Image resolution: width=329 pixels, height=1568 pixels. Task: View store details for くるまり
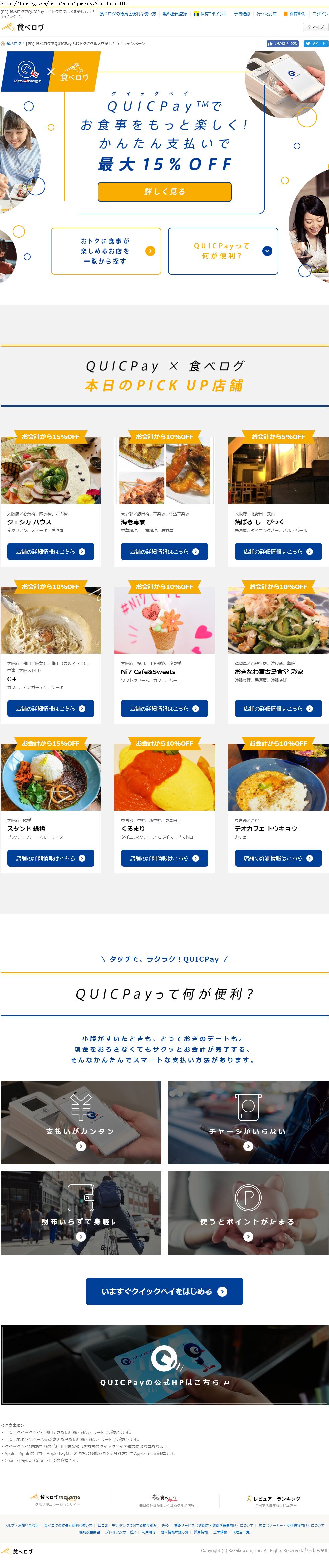pos(165,858)
